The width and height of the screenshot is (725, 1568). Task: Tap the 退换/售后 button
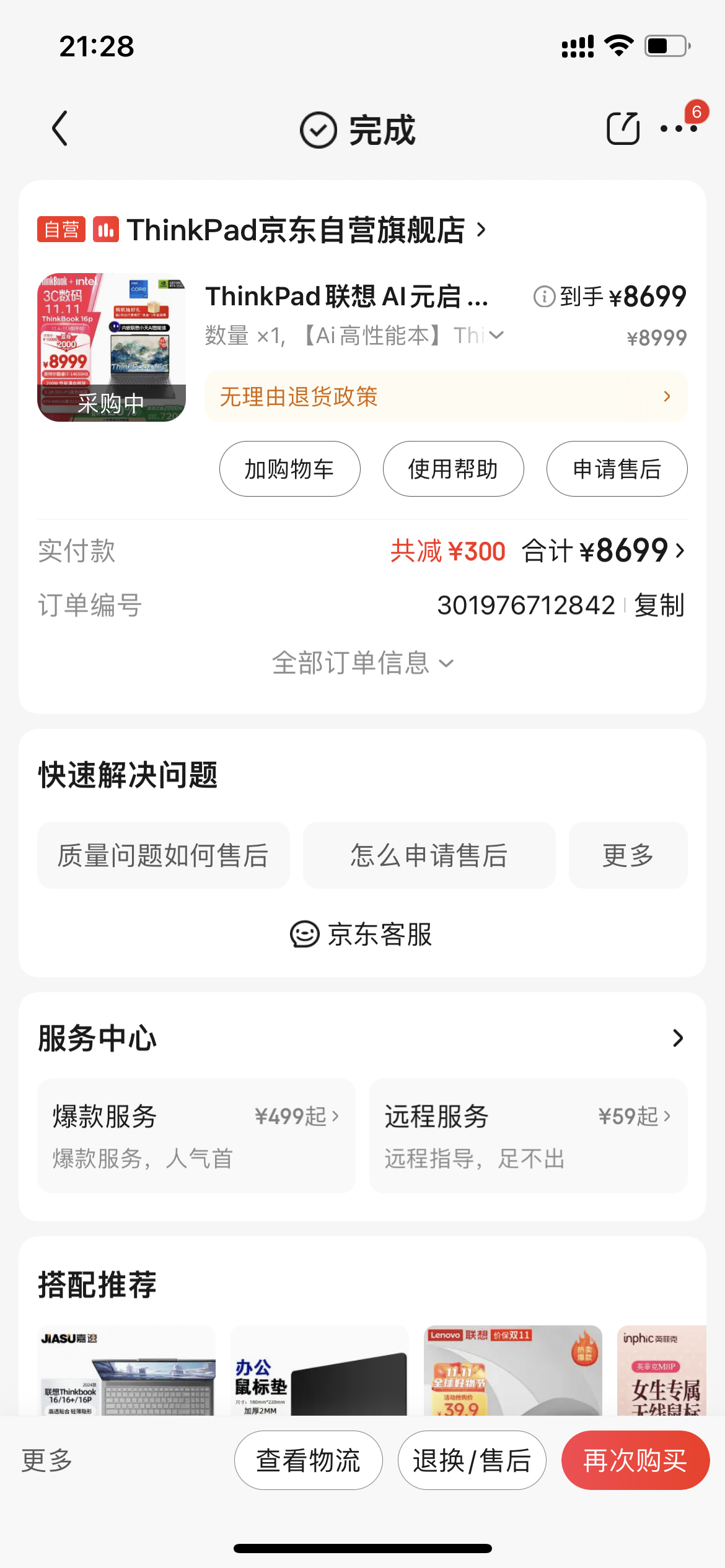tap(472, 1460)
